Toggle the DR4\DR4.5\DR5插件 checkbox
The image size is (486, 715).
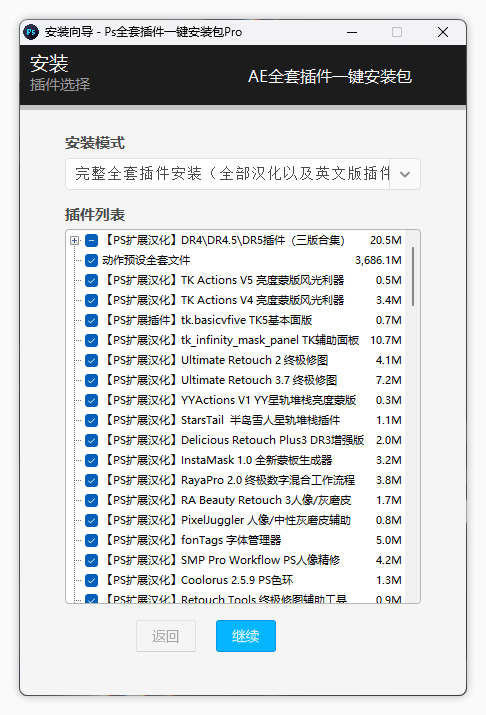point(92,240)
